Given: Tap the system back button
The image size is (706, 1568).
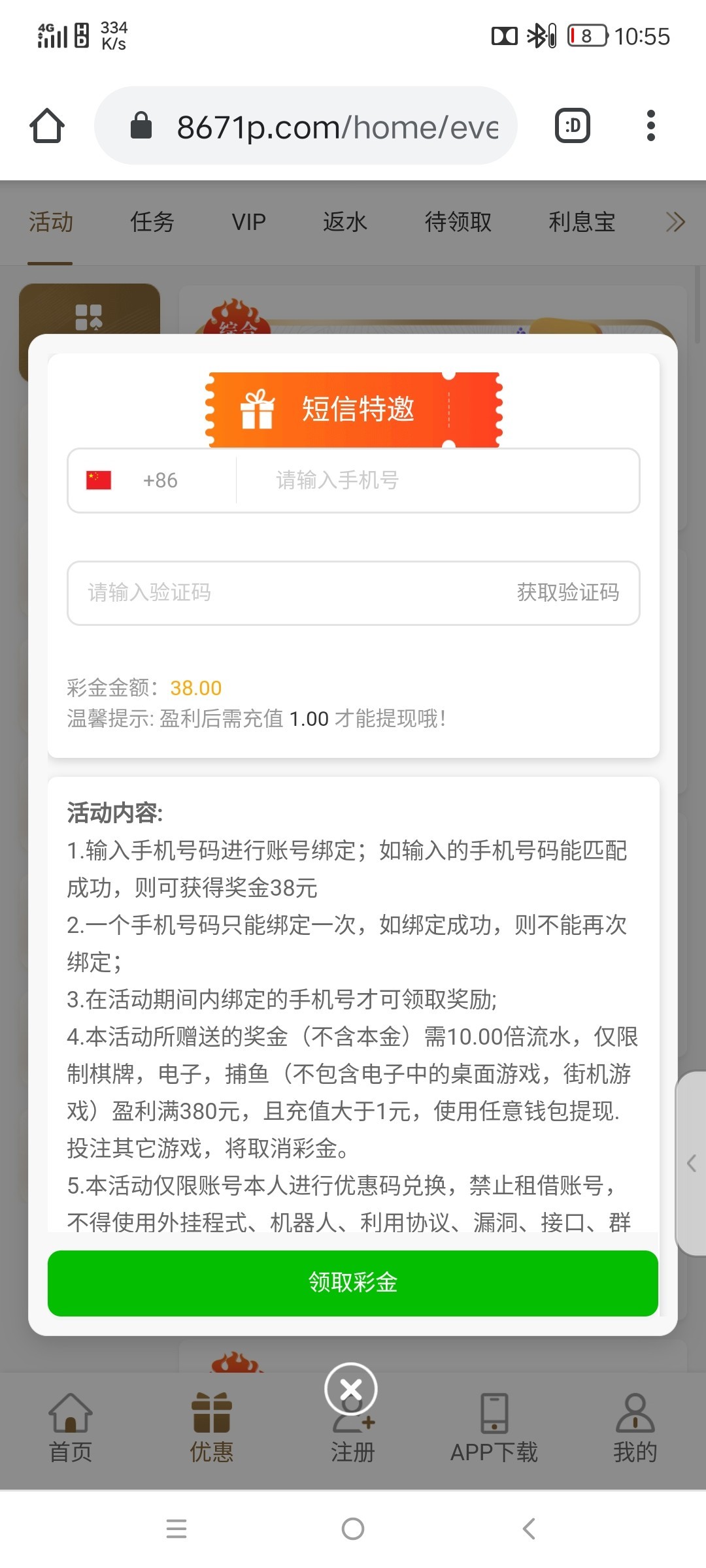Looking at the screenshot, I should [x=529, y=1529].
